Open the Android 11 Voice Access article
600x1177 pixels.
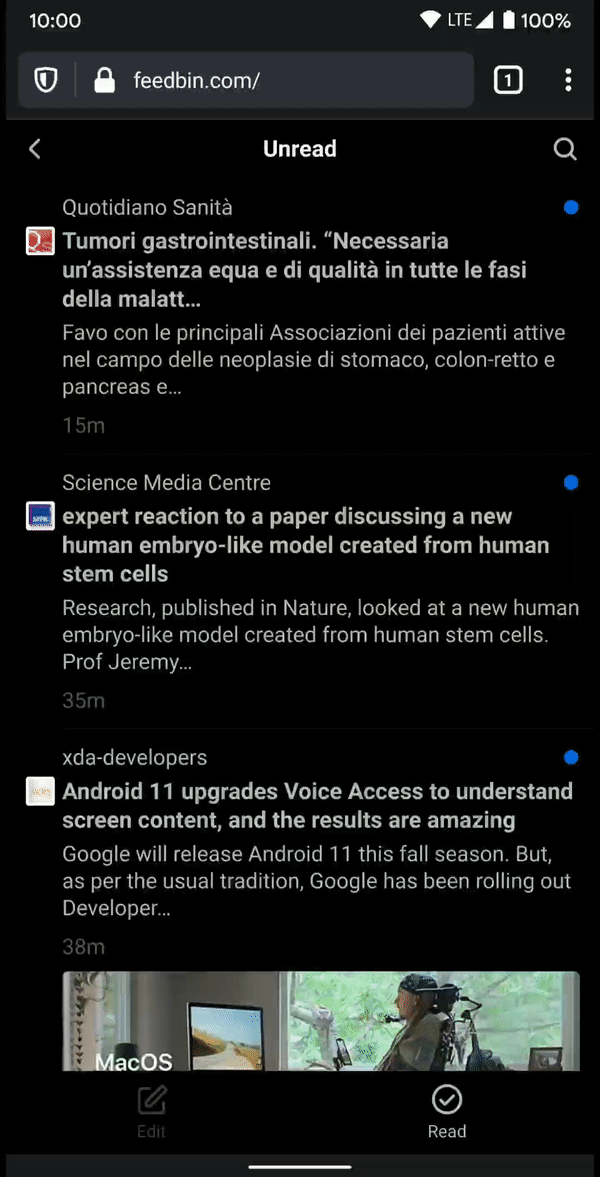pyautogui.click(x=317, y=806)
